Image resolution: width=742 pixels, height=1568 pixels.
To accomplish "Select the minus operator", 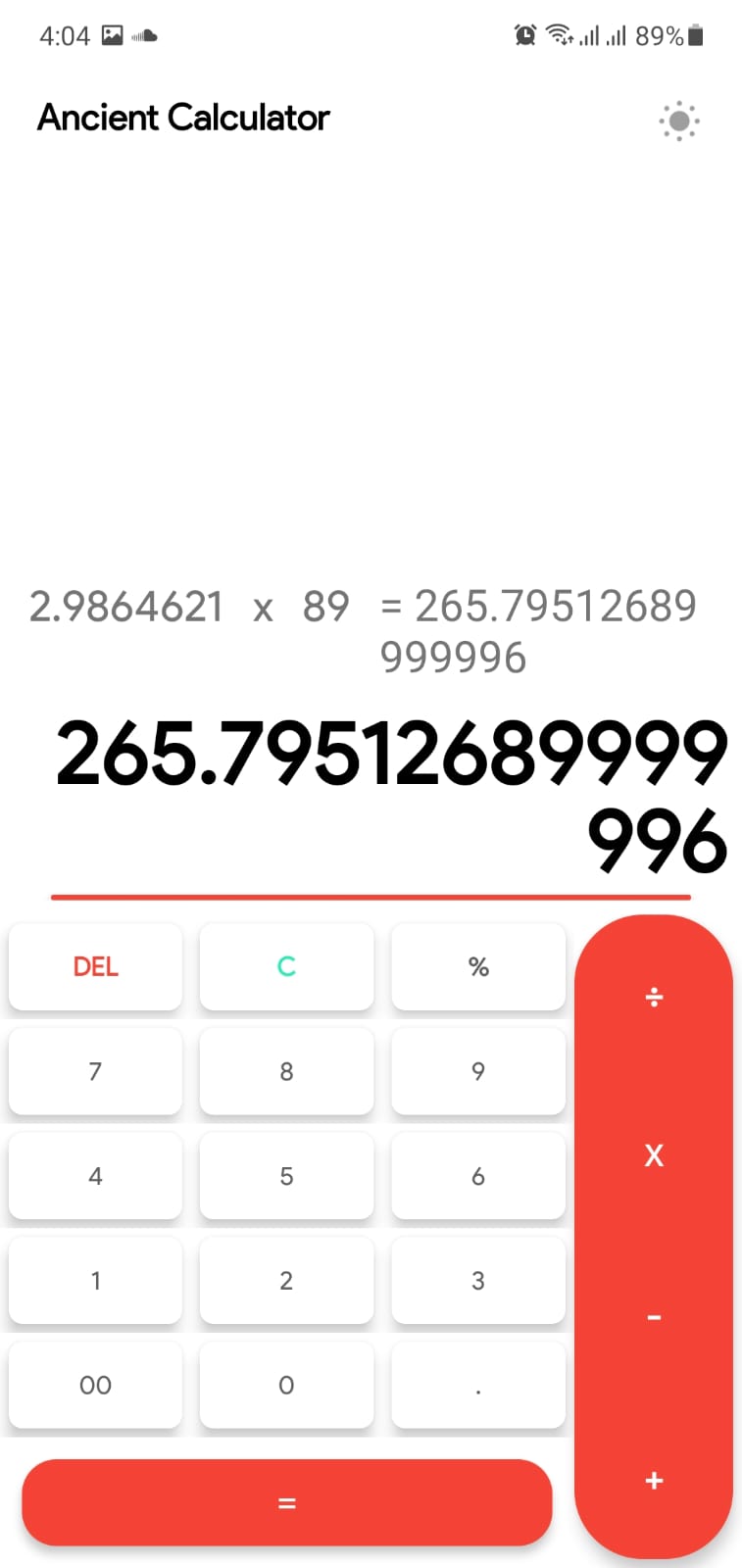I will point(654,1318).
